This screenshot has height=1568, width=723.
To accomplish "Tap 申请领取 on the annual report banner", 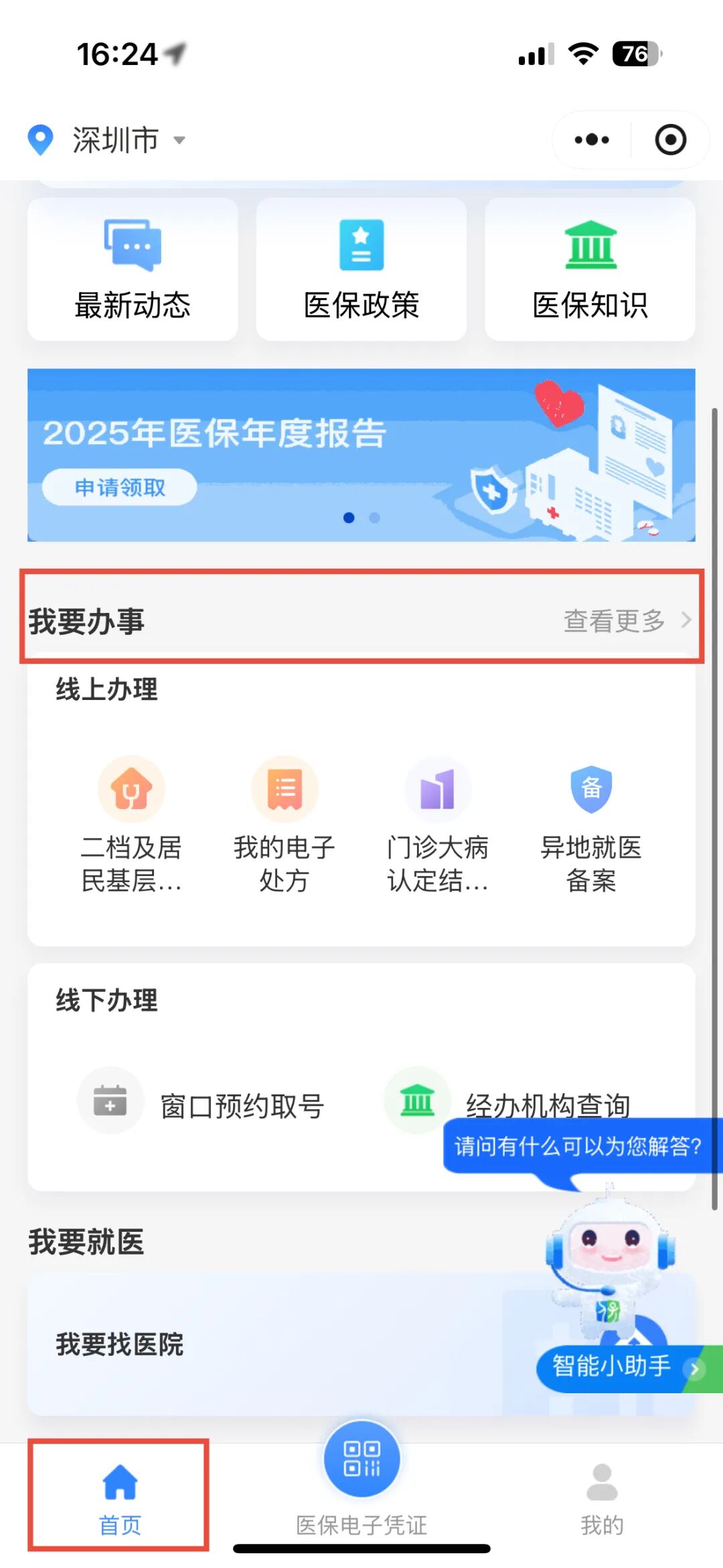I will [x=120, y=487].
